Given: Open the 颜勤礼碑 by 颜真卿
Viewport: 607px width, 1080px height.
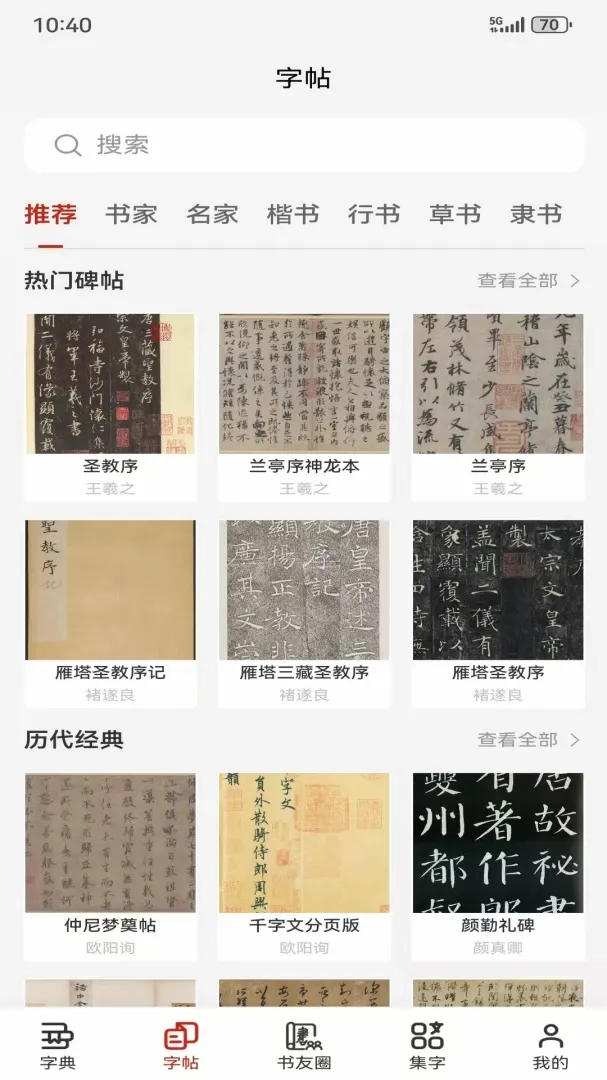Looking at the screenshot, I should (x=498, y=866).
